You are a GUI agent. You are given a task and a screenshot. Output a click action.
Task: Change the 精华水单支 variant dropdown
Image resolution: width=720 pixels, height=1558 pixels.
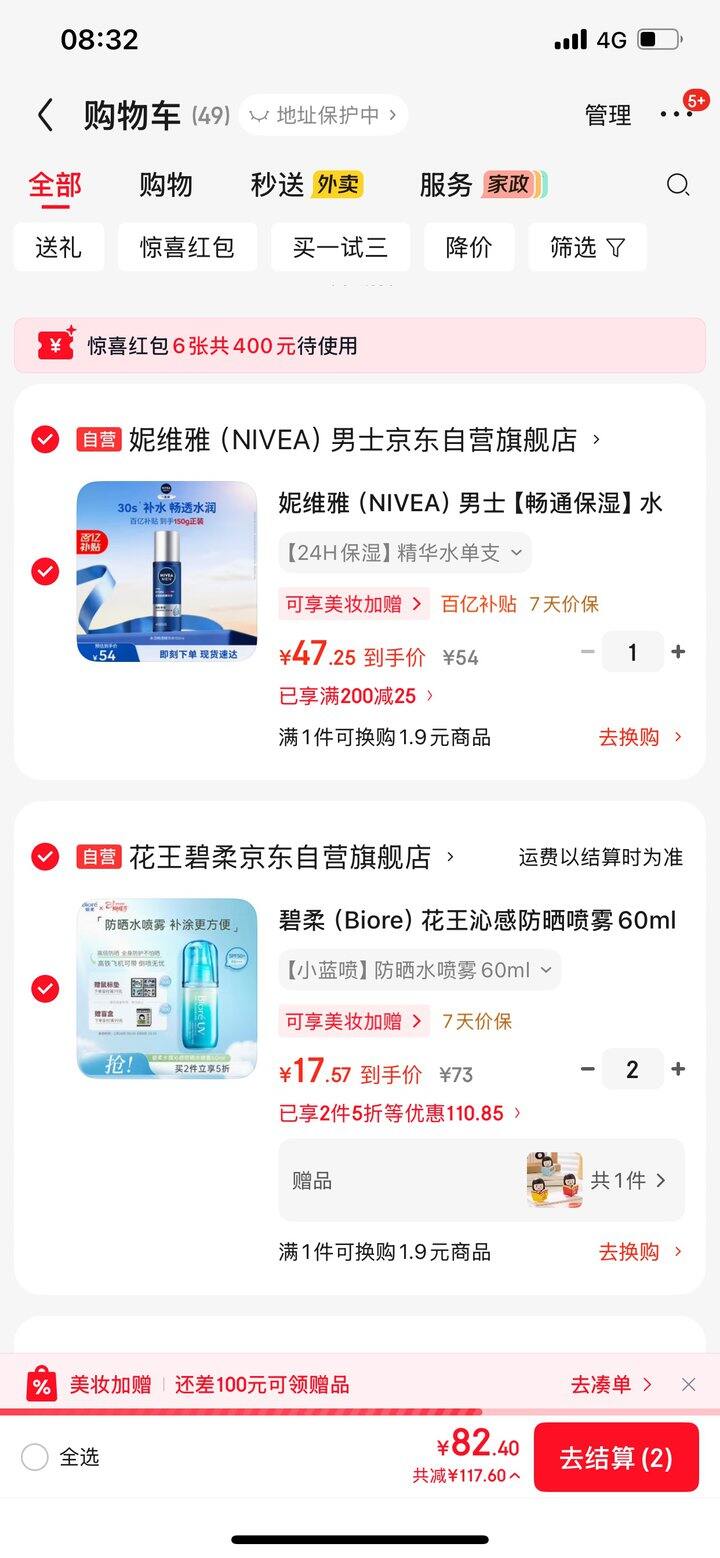pyautogui.click(x=404, y=553)
